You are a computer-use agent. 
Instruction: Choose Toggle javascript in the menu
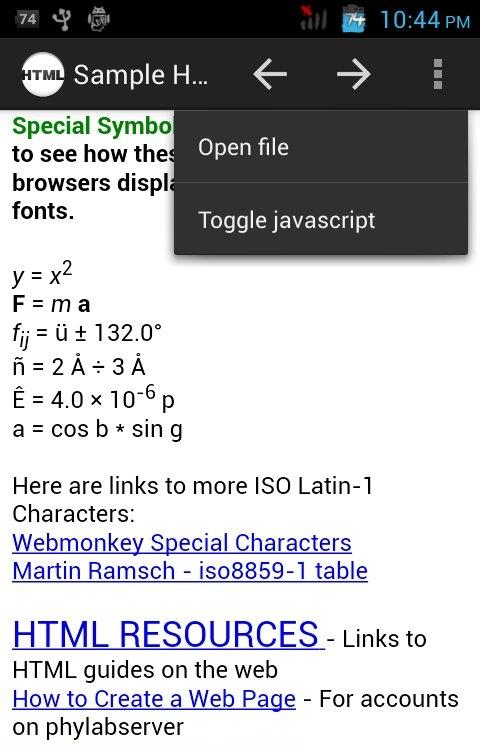321,220
